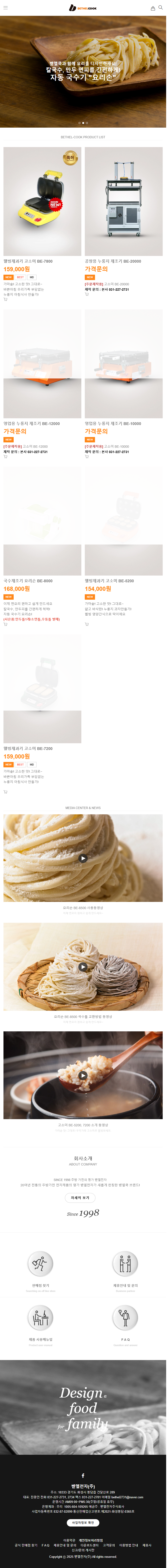
Task: Open the search icon in the header
Action: coord(161,8)
